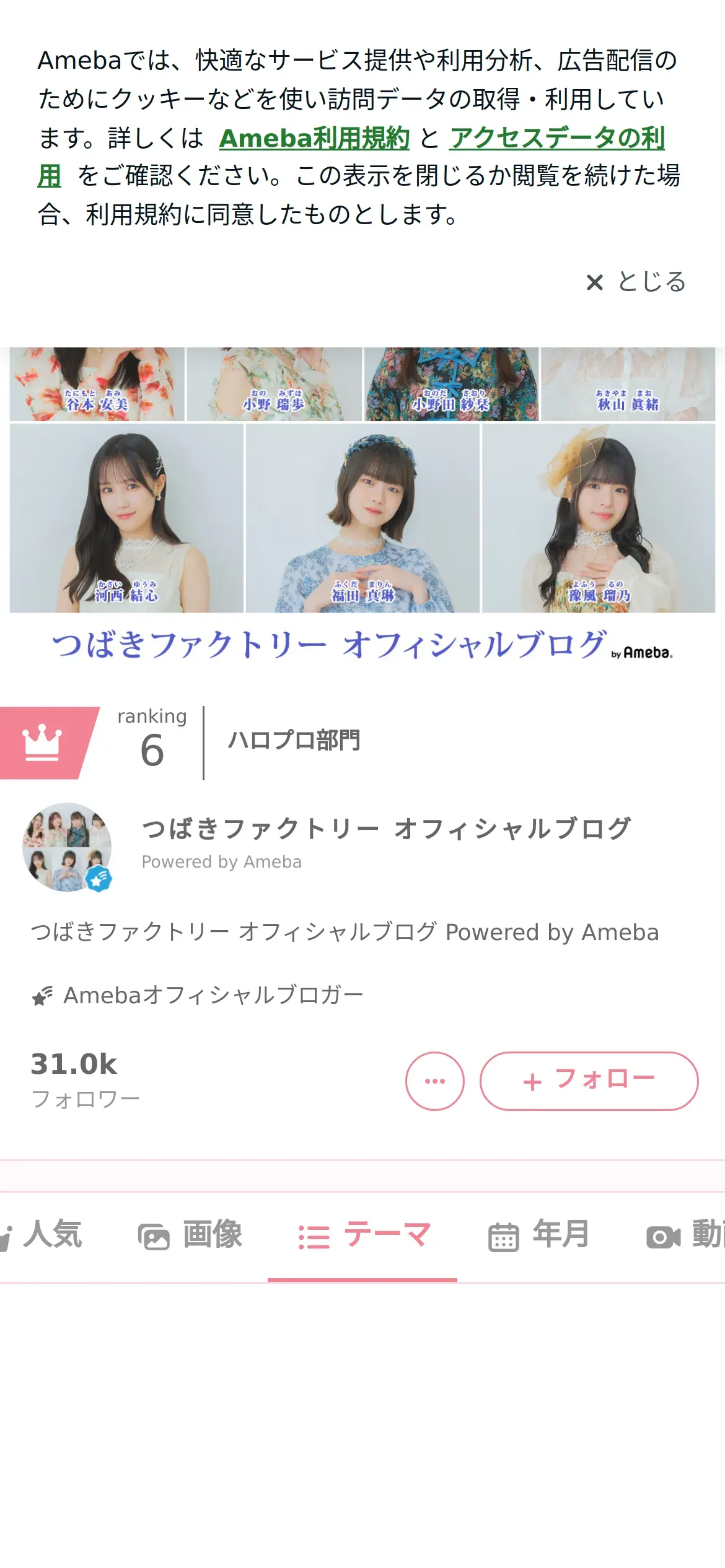Open the ハロプロ部門 ranking
This screenshot has height=1568, width=725.
[x=294, y=741]
